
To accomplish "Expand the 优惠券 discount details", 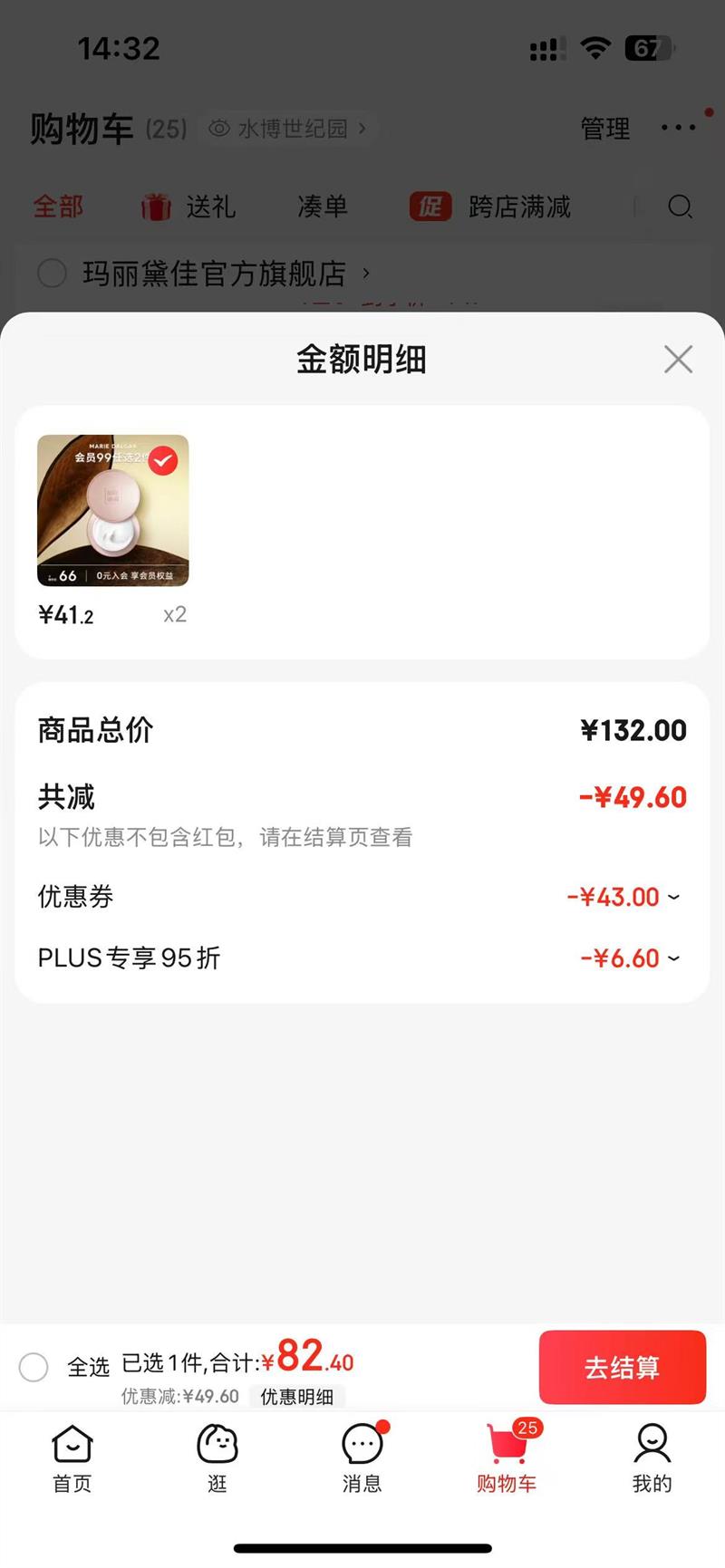I will click(673, 897).
